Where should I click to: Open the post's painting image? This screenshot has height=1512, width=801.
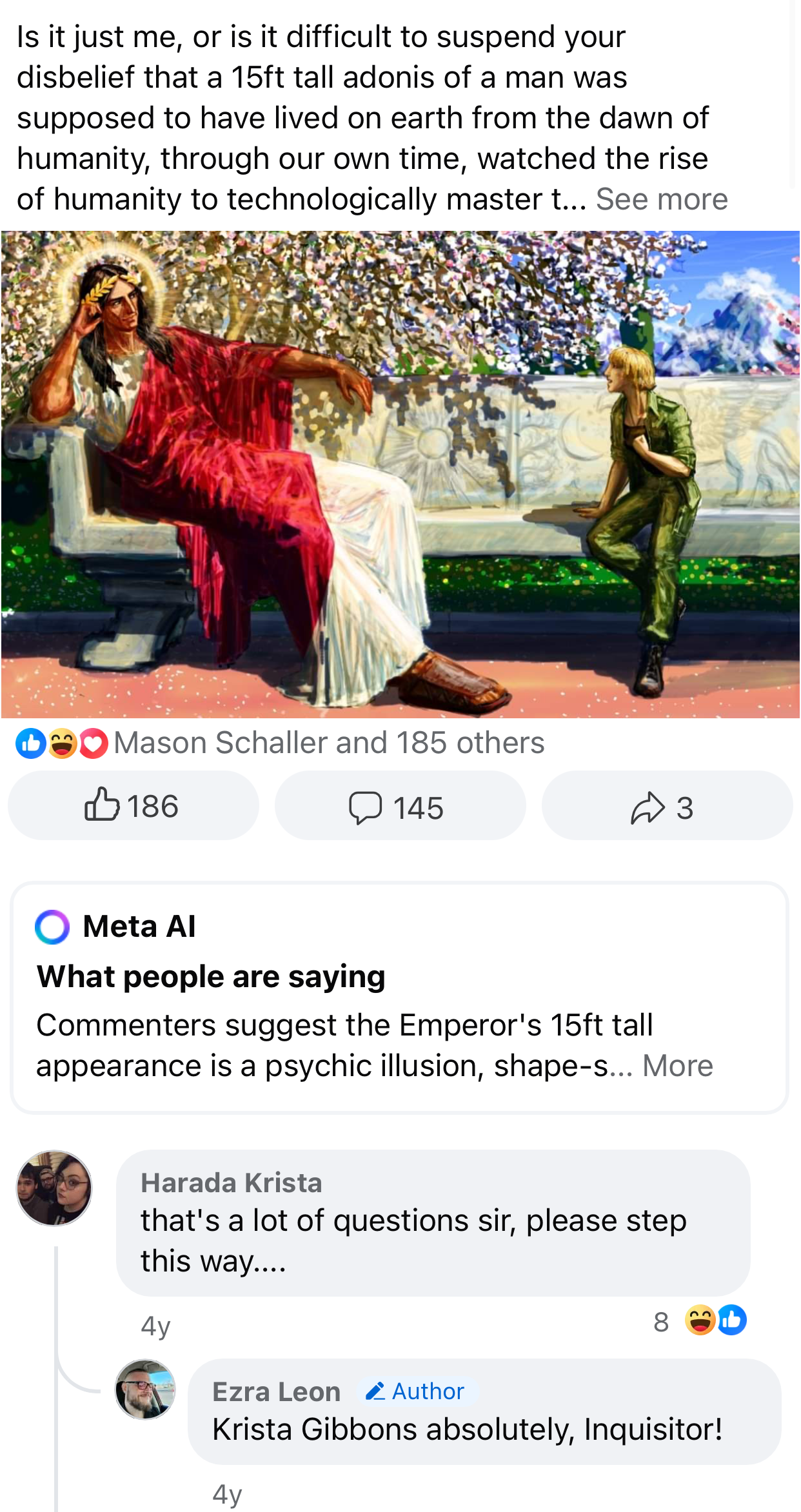coord(400,475)
